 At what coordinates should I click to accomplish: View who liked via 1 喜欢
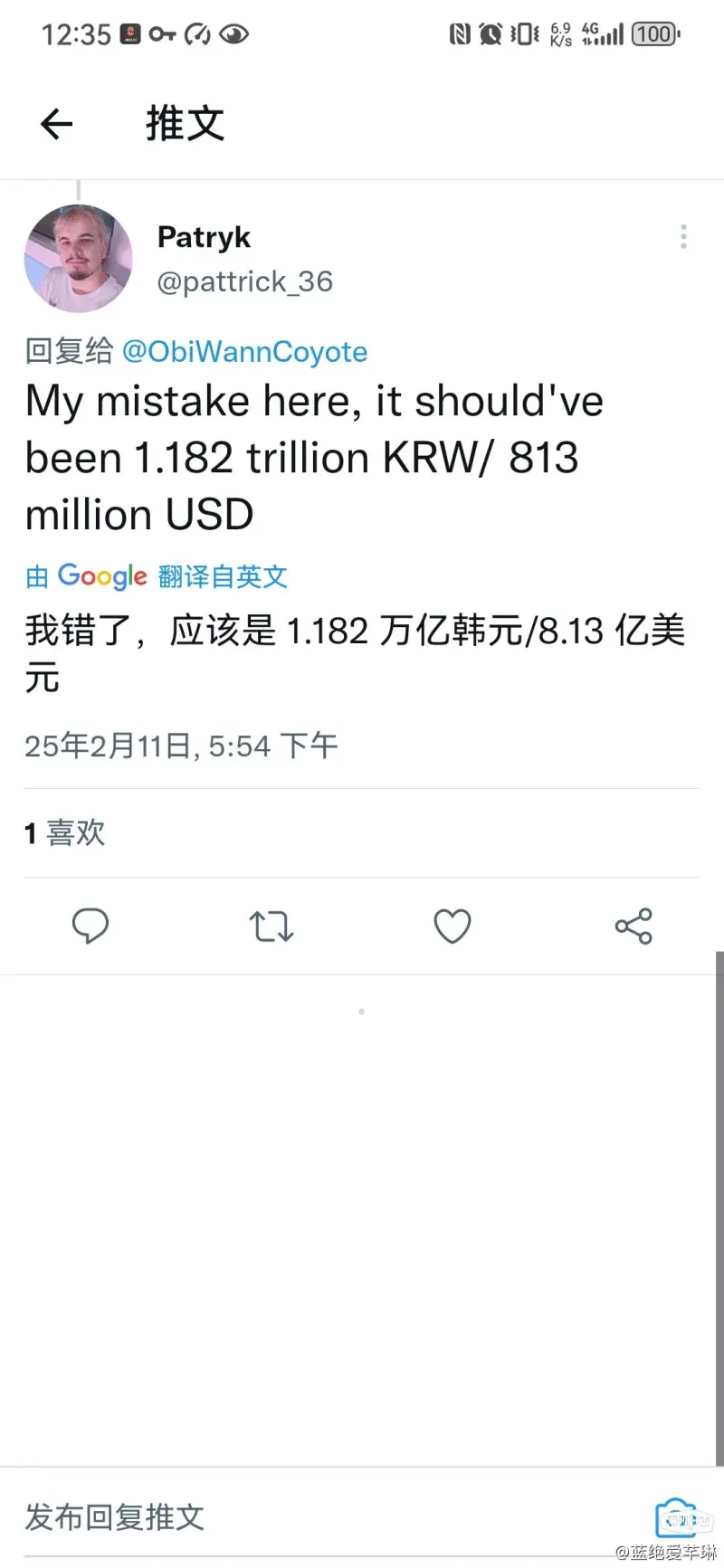point(65,832)
